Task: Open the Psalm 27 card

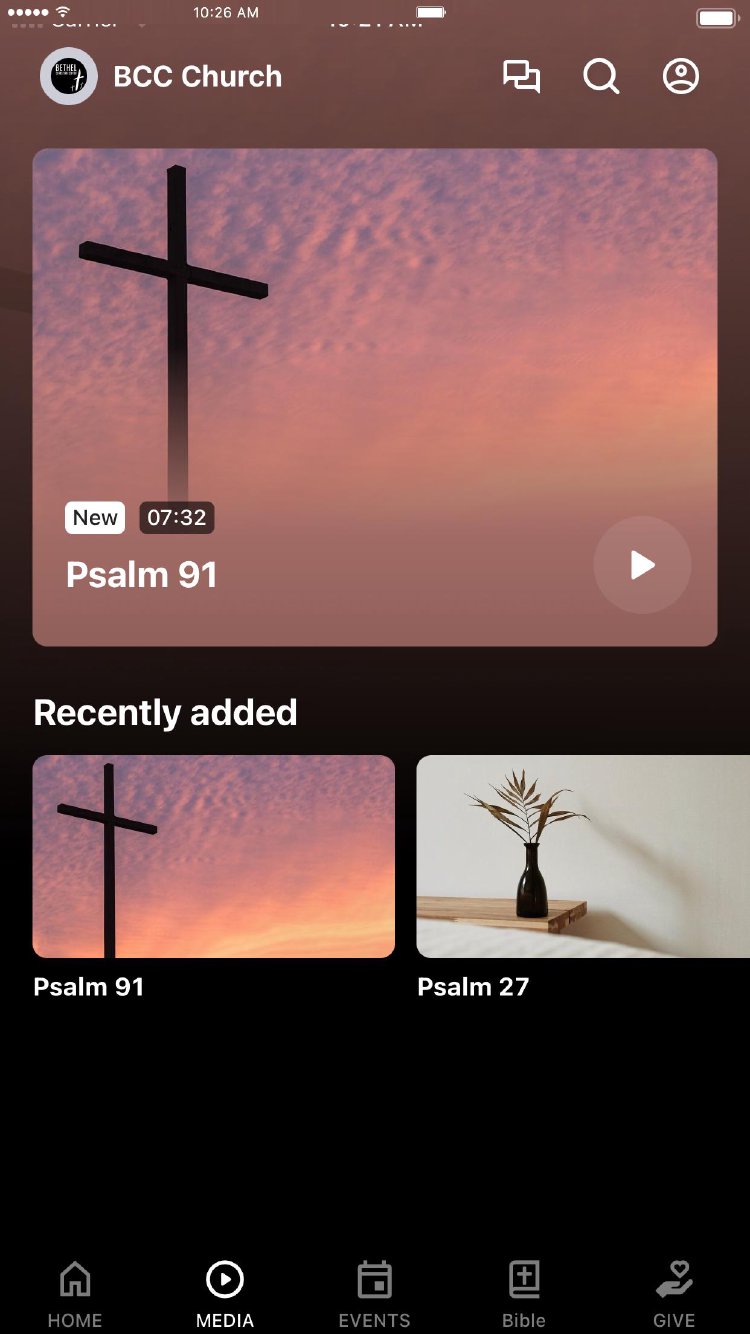Action: [583, 857]
